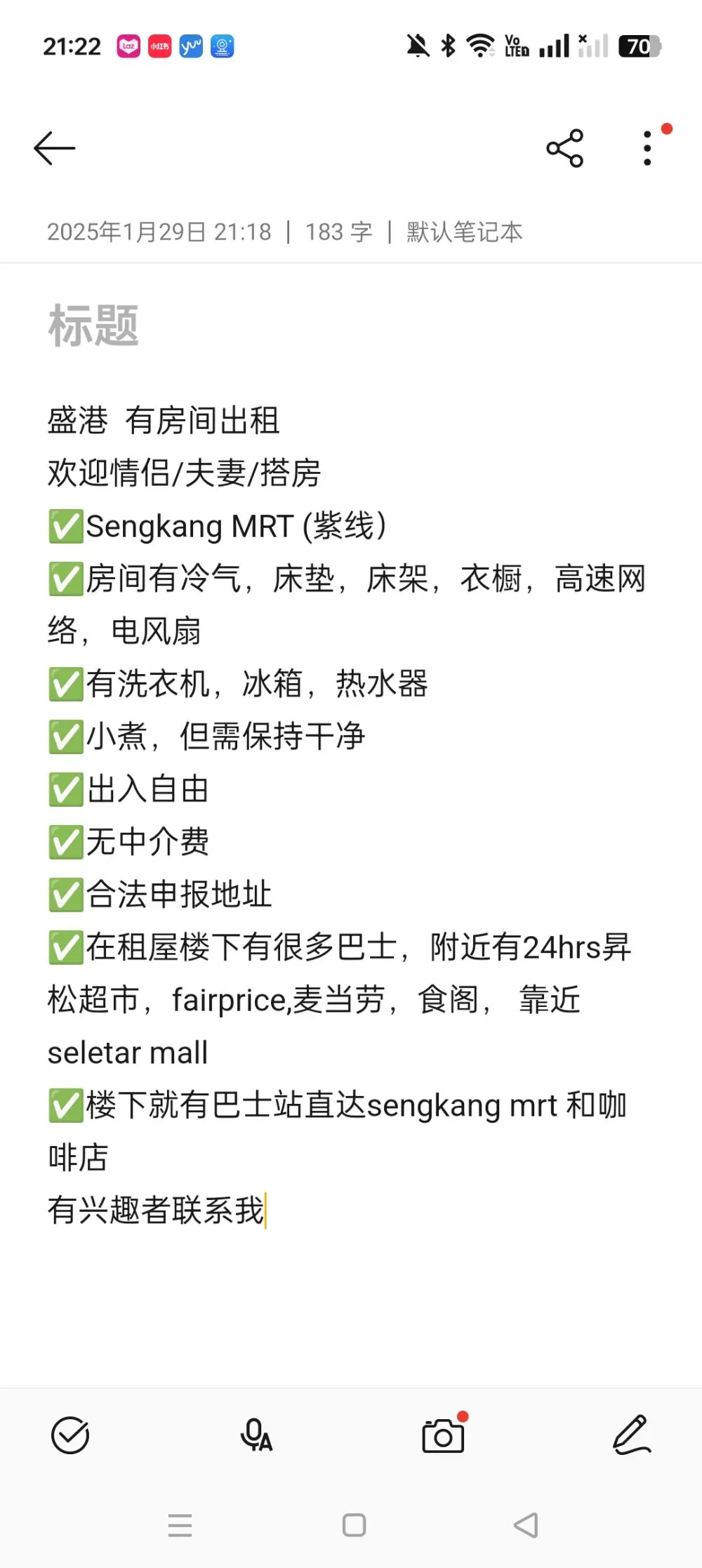Tap the system back triangle button

pyautogui.click(x=526, y=1525)
